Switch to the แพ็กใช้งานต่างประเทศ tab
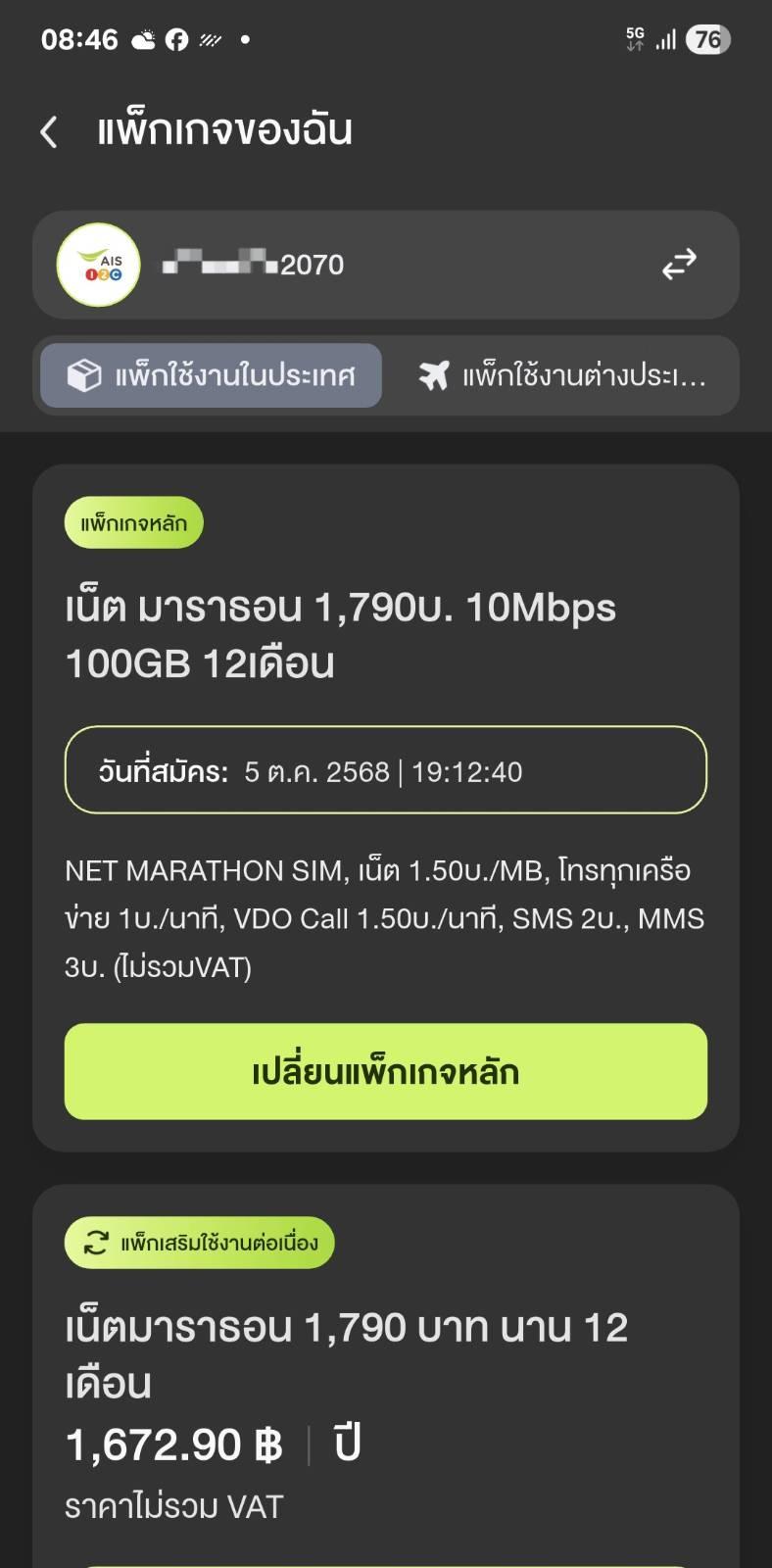This screenshot has width=772, height=1568. pos(561,375)
